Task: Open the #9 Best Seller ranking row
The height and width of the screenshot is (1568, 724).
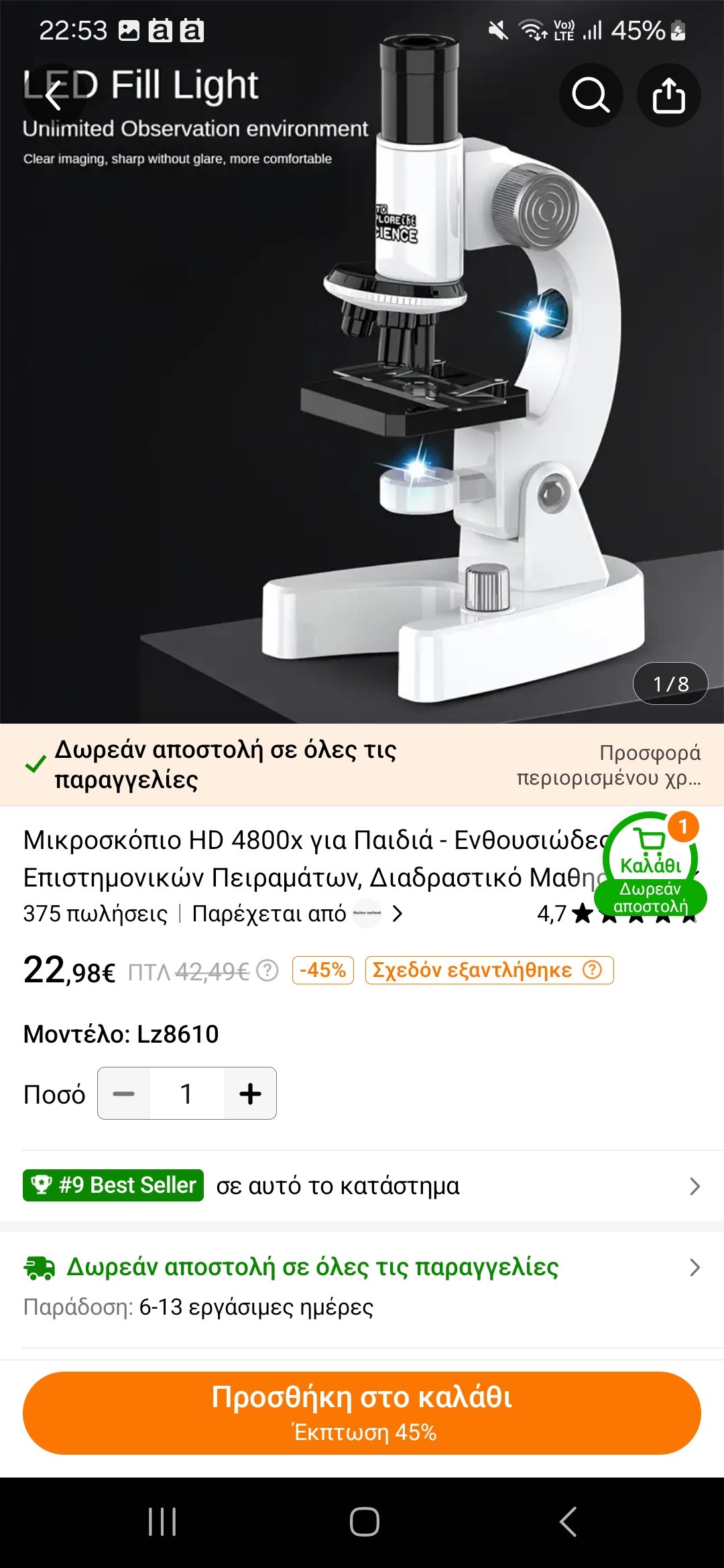Action: point(362,1186)
